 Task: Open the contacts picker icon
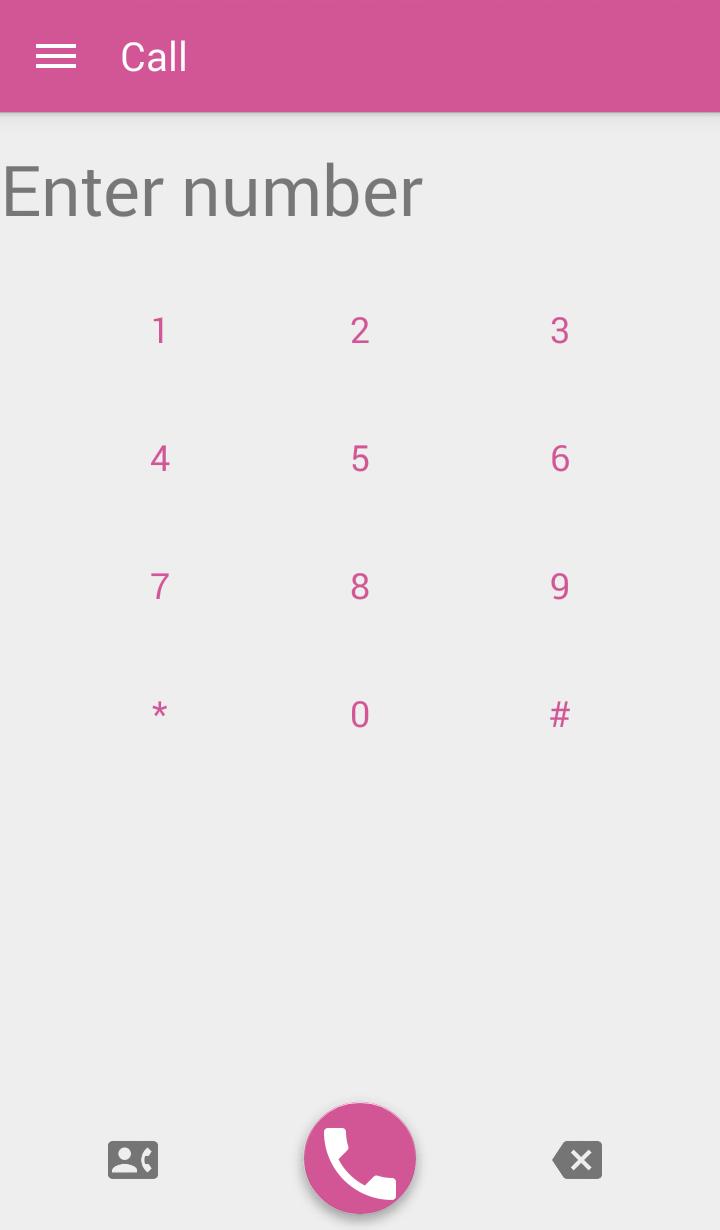click(133, 1160)
